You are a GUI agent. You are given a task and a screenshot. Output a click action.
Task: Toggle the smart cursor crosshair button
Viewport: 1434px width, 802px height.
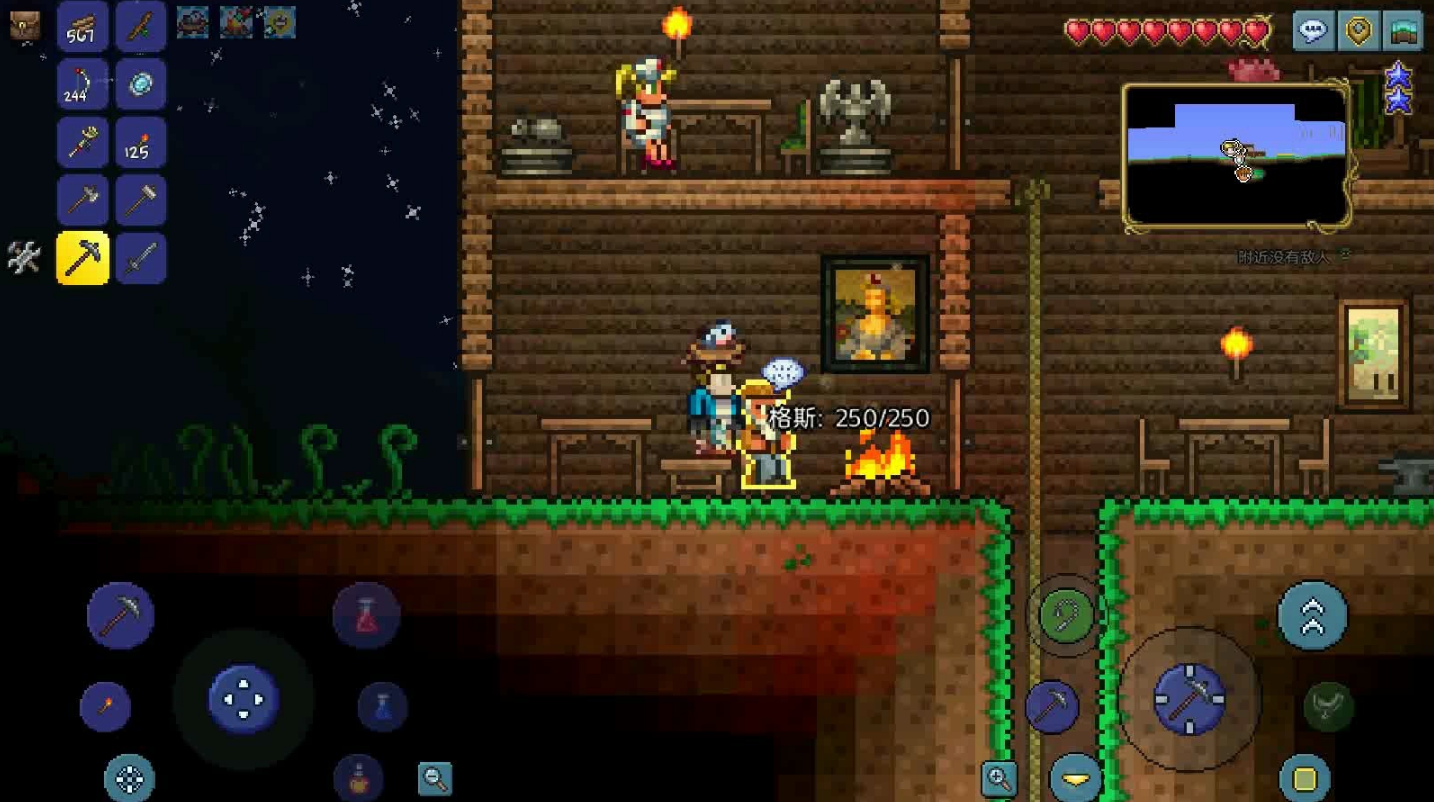[130, 779]
